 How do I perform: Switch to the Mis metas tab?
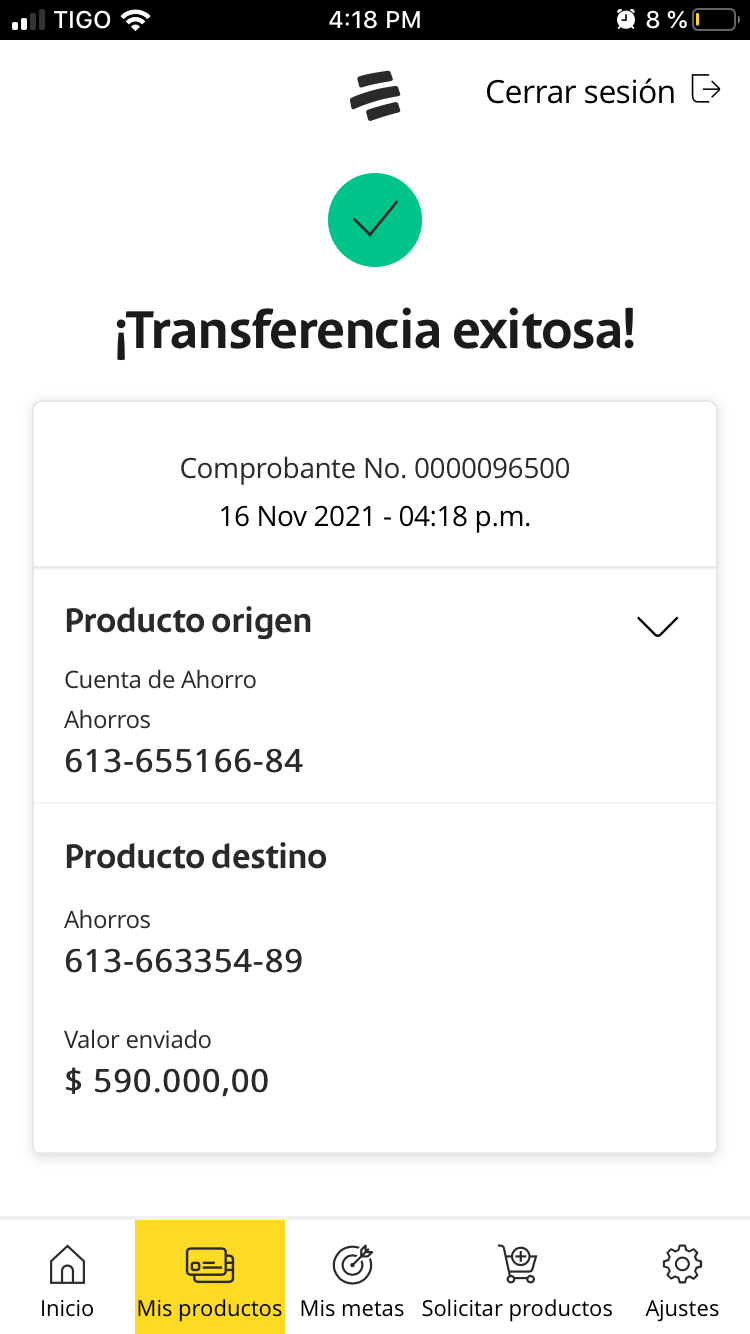(x=352, y=1280)
